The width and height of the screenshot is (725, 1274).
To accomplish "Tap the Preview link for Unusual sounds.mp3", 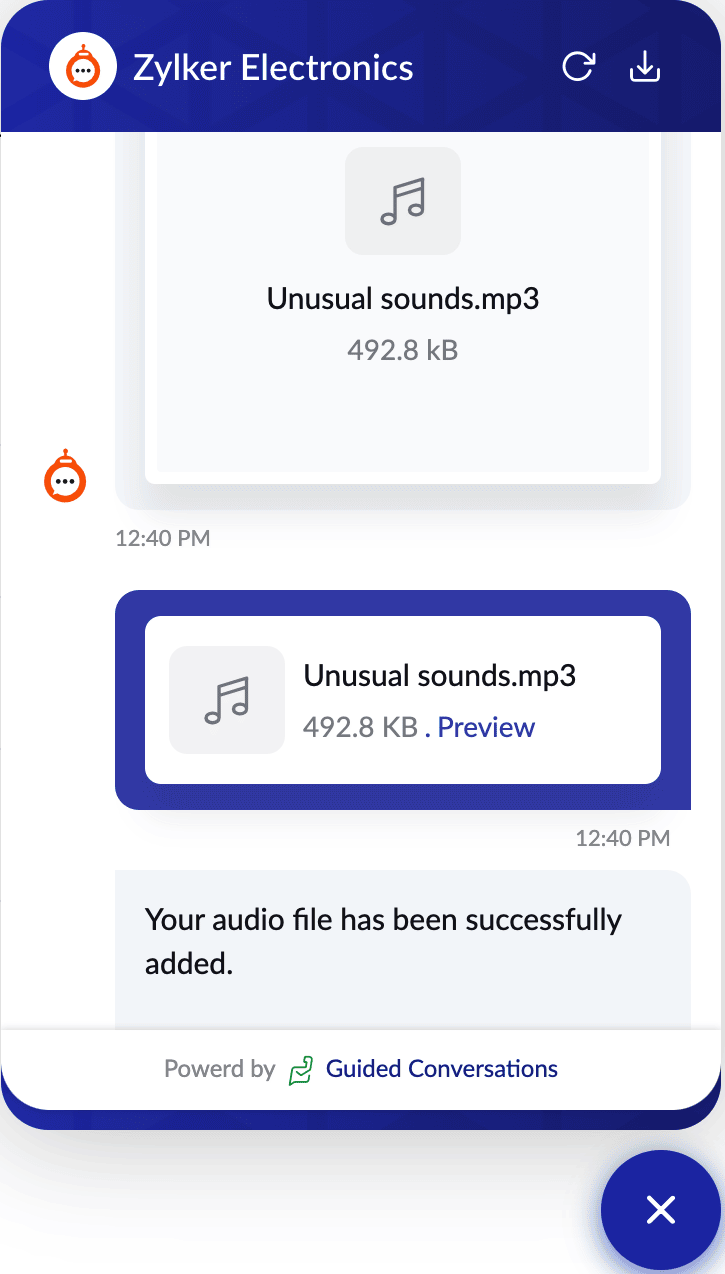I will [486, 727].
